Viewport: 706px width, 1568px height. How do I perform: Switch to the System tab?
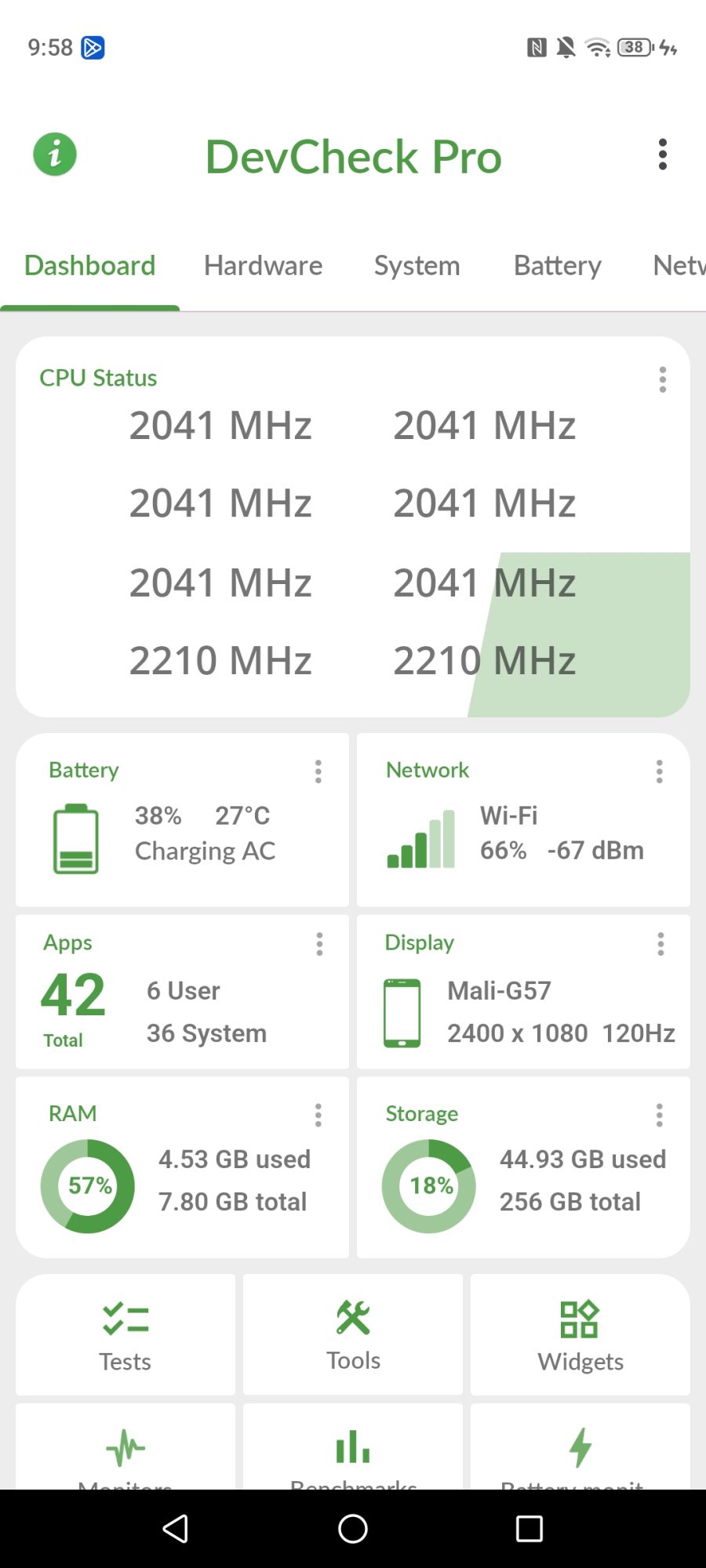[417, 266]
